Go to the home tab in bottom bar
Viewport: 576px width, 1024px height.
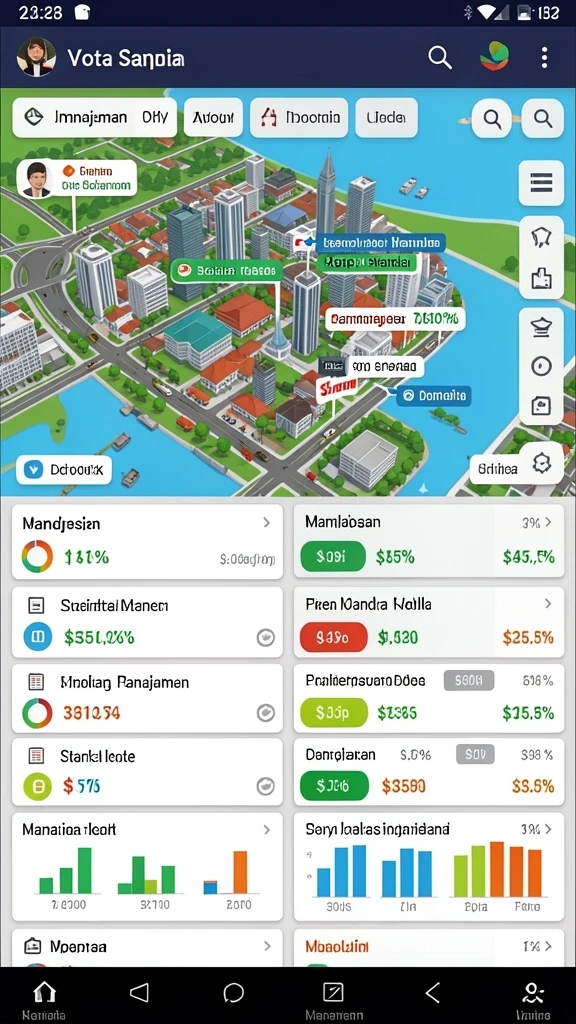click(44, 1000)
